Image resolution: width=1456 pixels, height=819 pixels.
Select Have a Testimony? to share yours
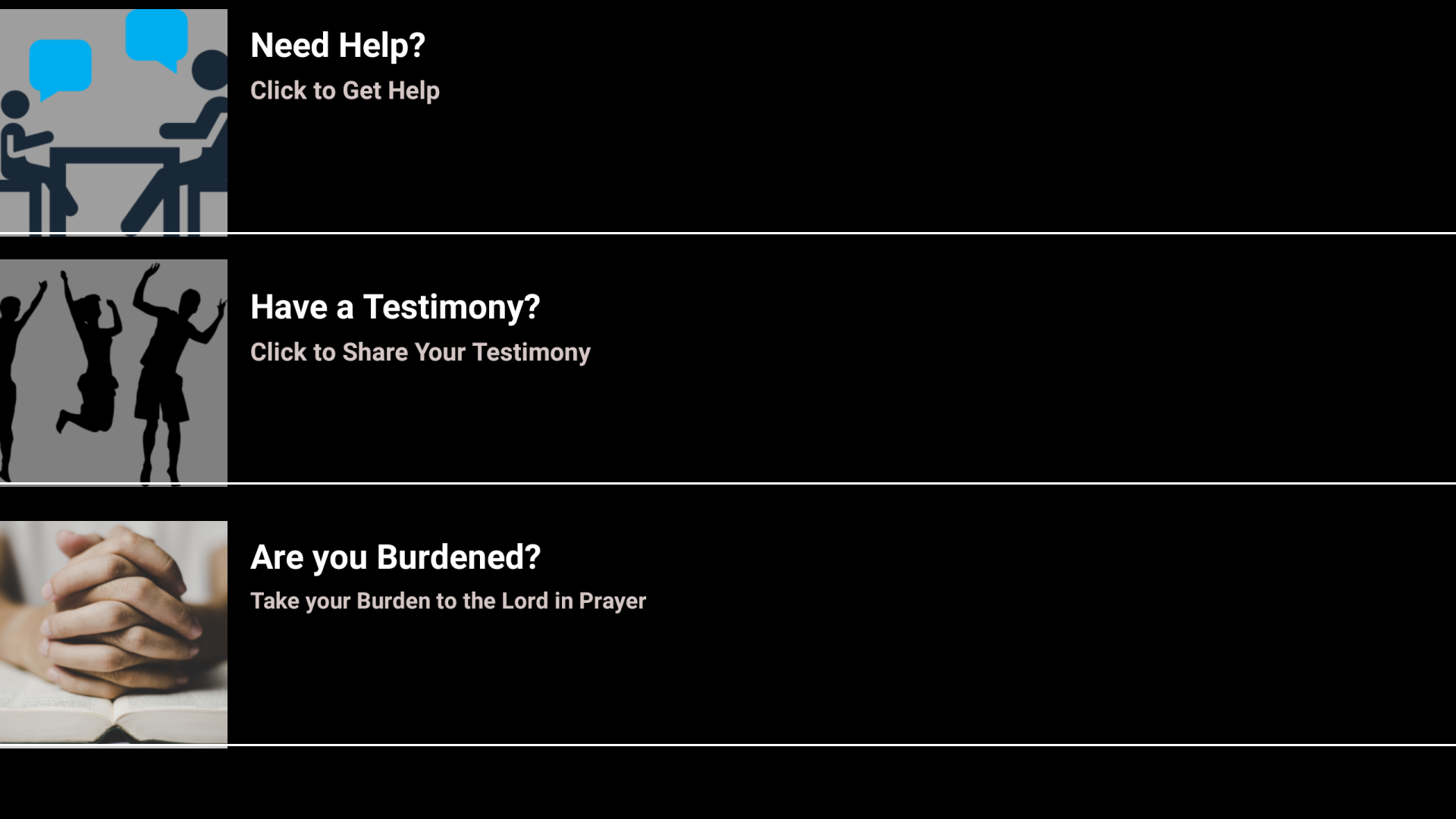point(395,308)
